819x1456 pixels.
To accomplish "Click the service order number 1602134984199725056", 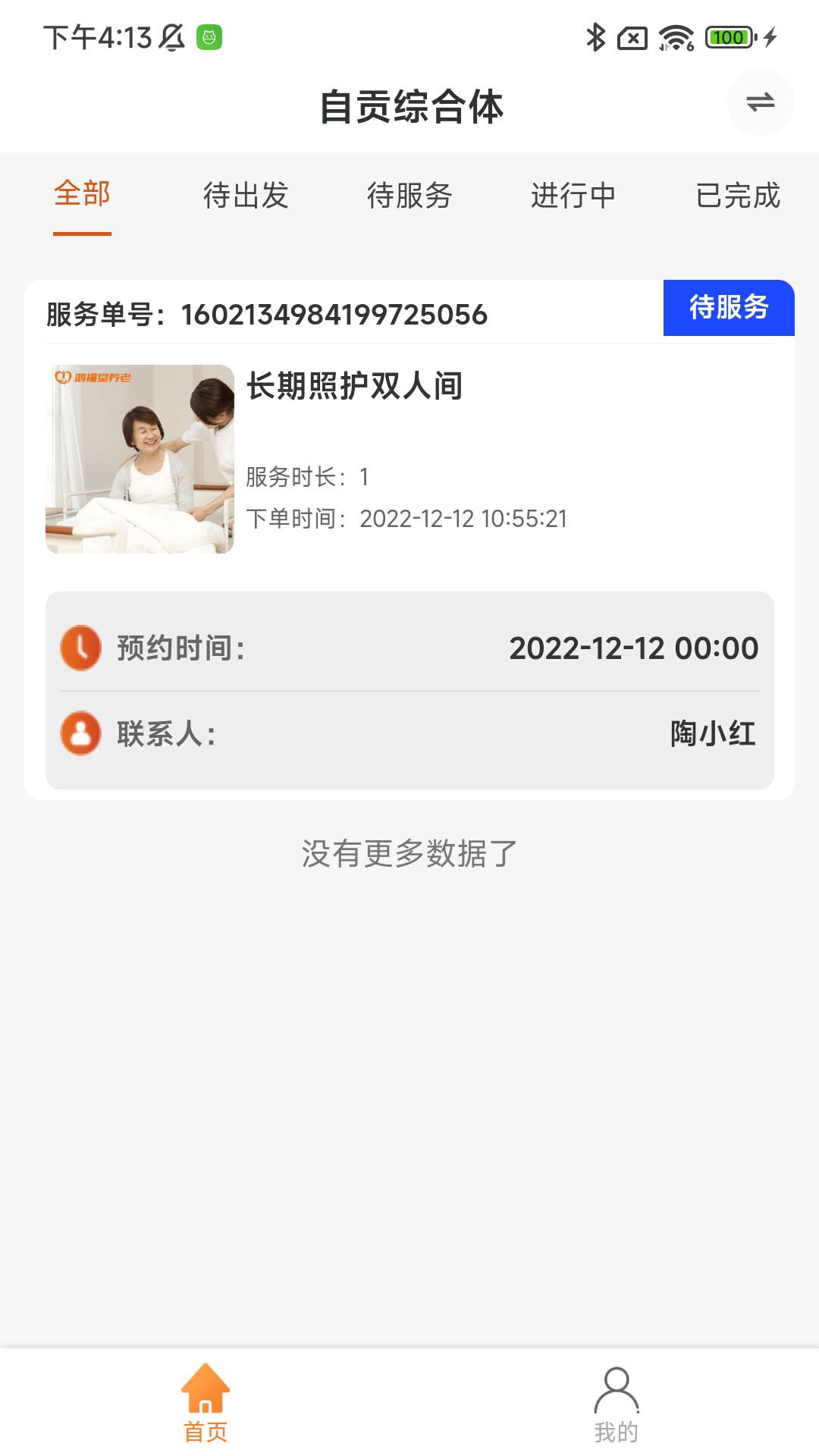I will click(336, 313).
